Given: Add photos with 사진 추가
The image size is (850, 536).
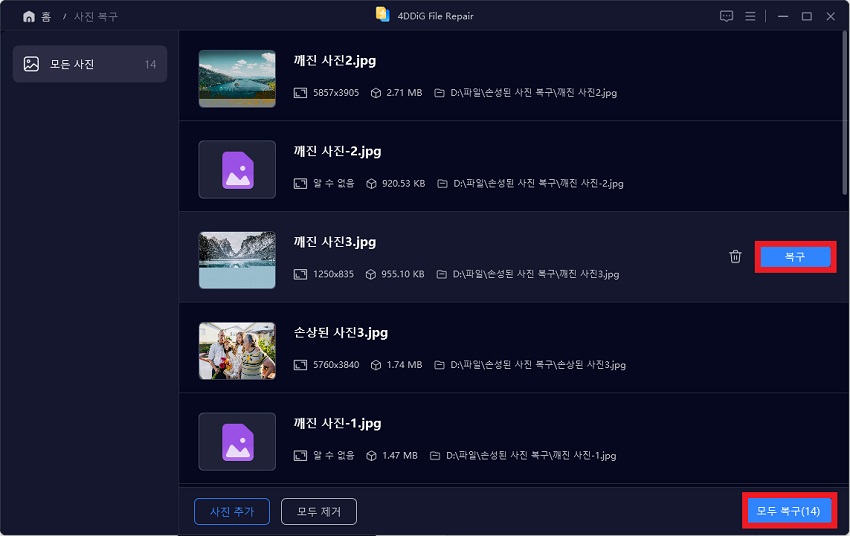Looking at the screenshot, I should point(231,512).
